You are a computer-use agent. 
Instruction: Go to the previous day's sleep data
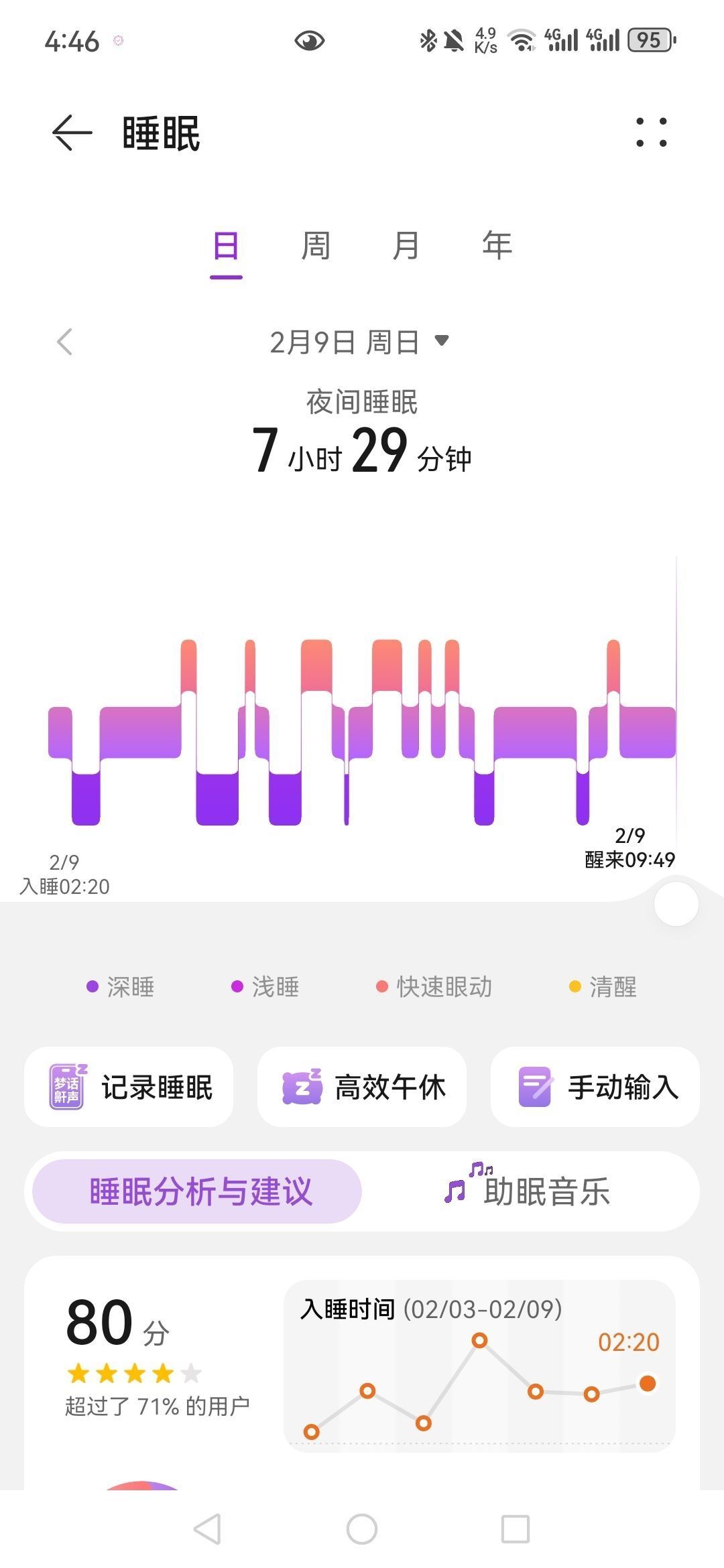[x=65, y=342]
